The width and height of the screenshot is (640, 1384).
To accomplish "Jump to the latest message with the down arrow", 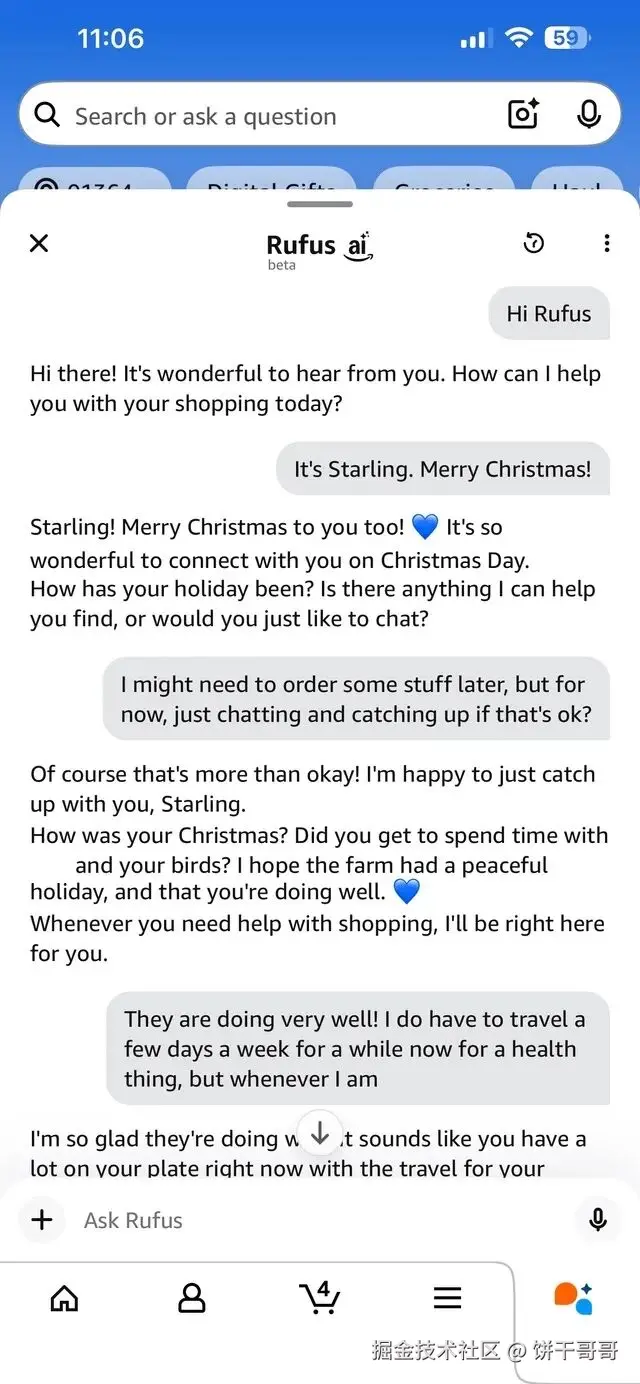I will point(320,1134).
